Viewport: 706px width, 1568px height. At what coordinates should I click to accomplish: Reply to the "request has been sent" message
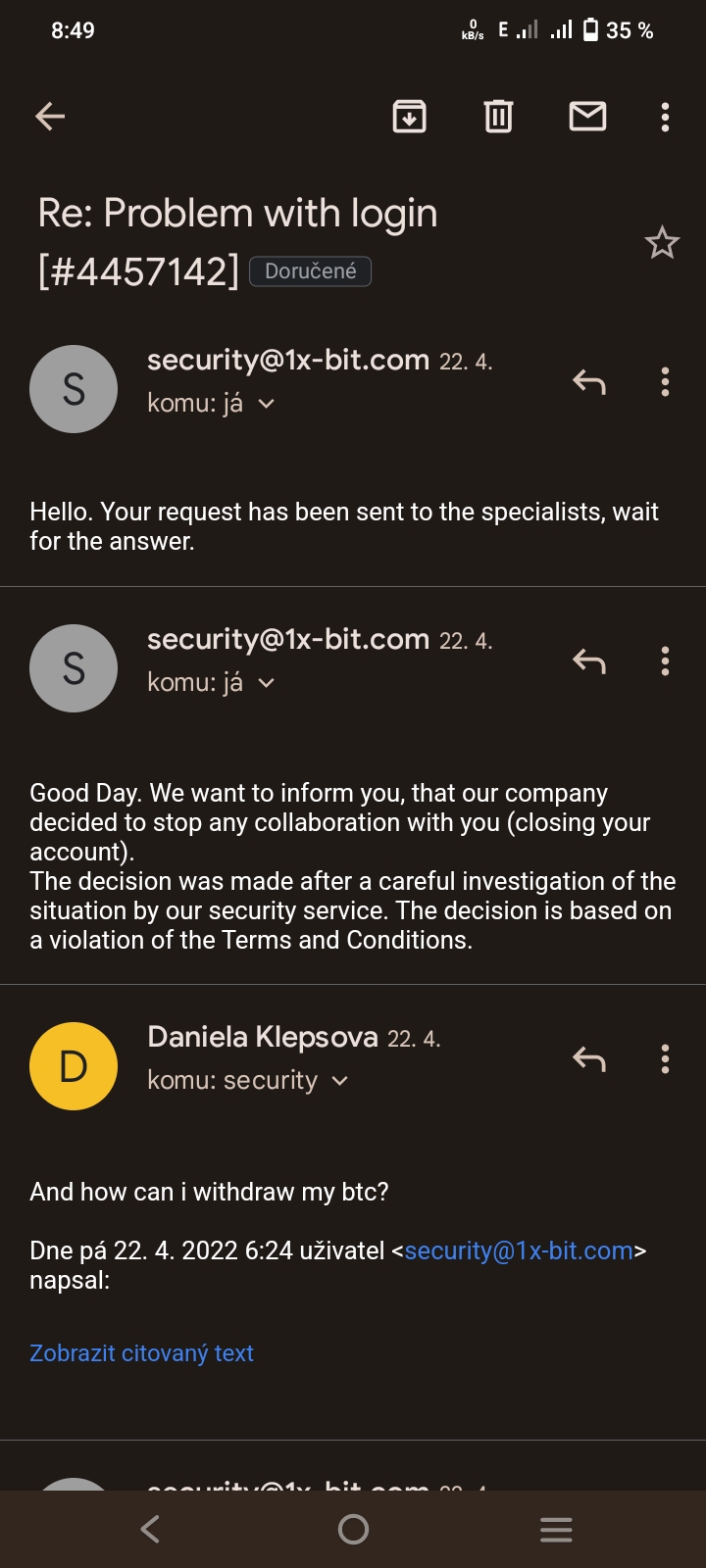click(x=588, y=381)
